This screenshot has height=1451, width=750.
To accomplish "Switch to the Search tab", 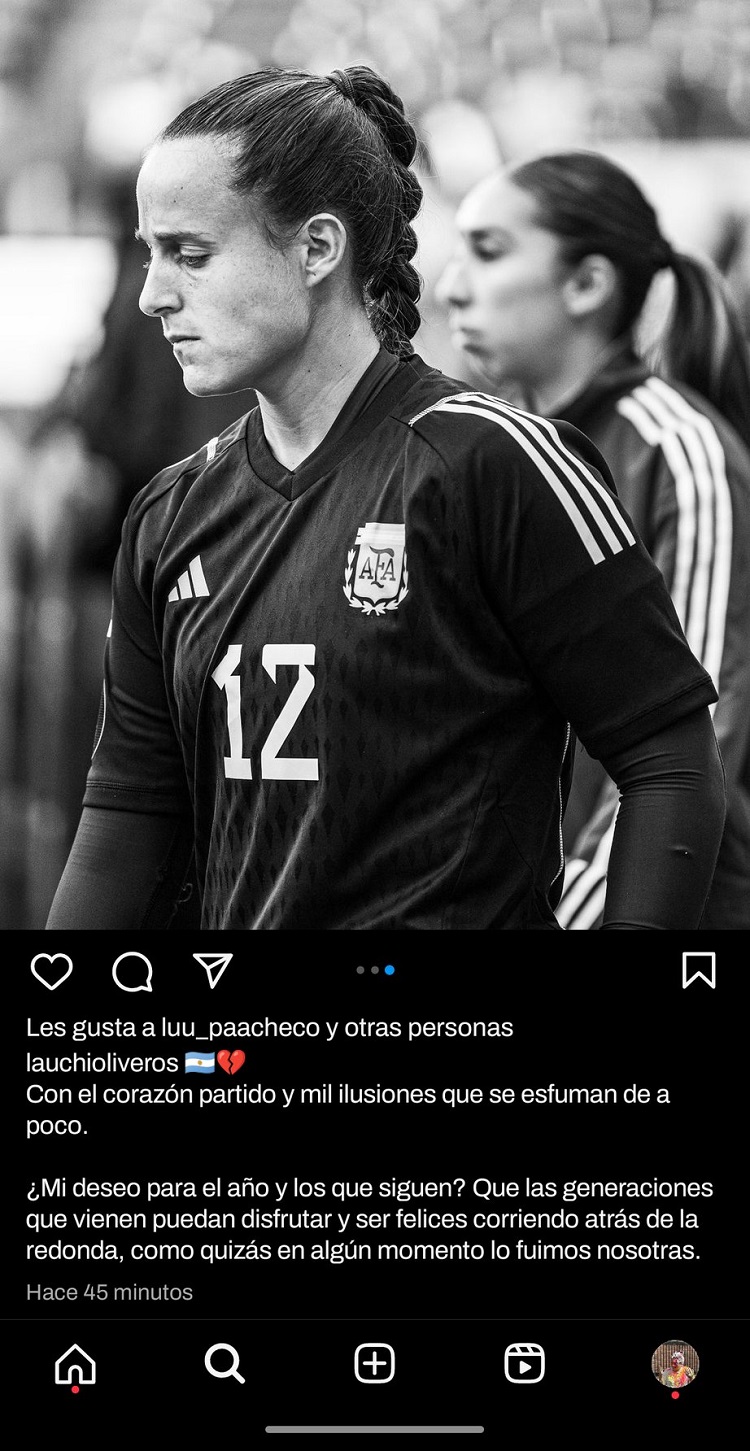I will click(x=224, y=1364).
